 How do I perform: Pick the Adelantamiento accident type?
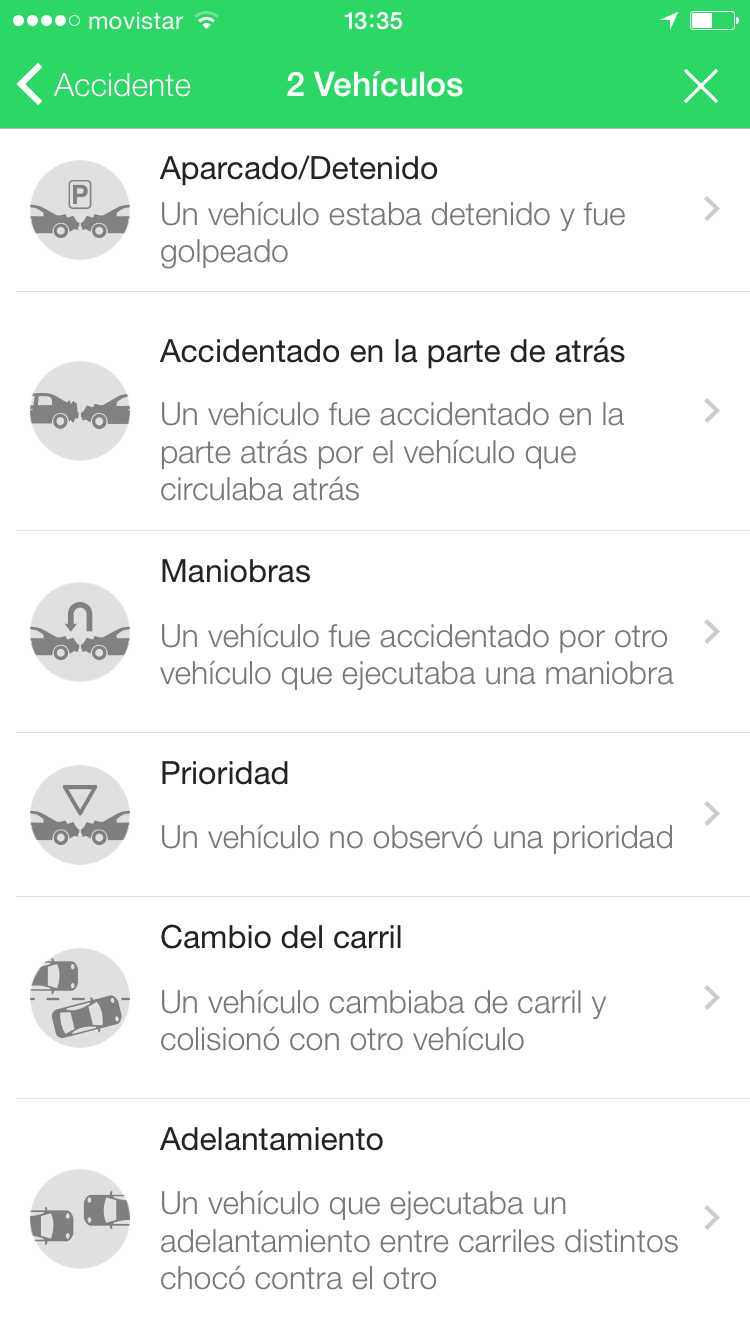coord(375,1216)
